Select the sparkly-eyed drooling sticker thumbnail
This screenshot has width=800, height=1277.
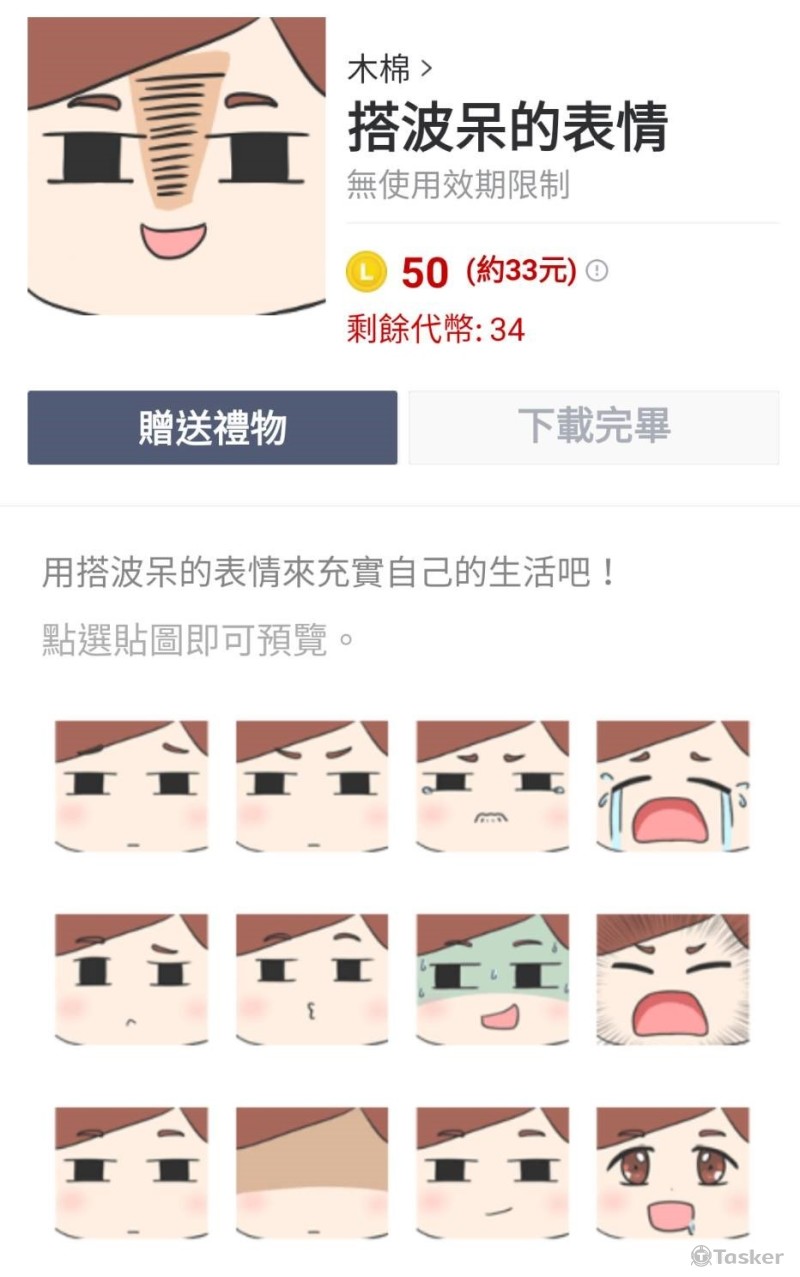(x=672, y=1172)
